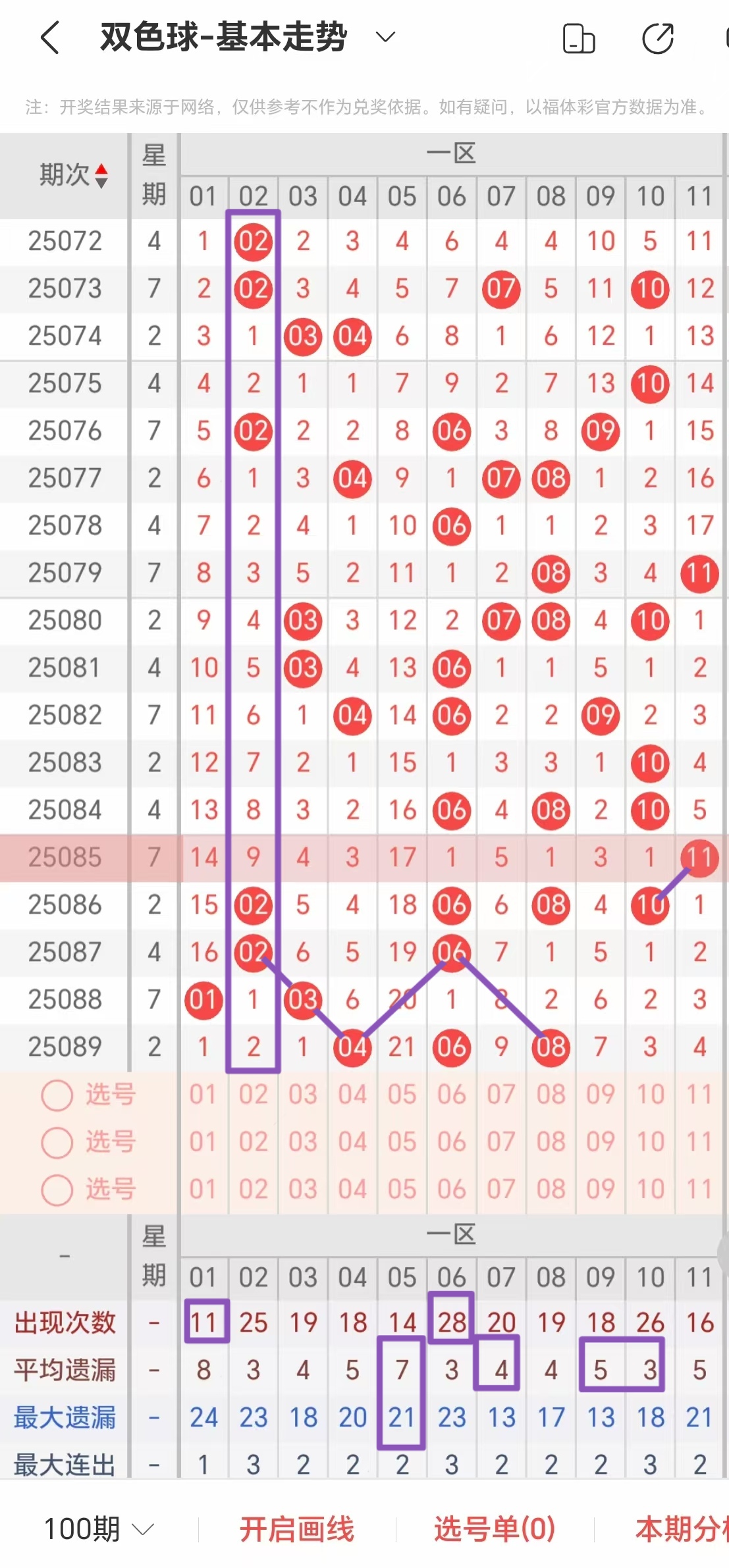Navigate back using the top-left back arrow
This screenshot has height=1568, width=729.
click(50, 38)
